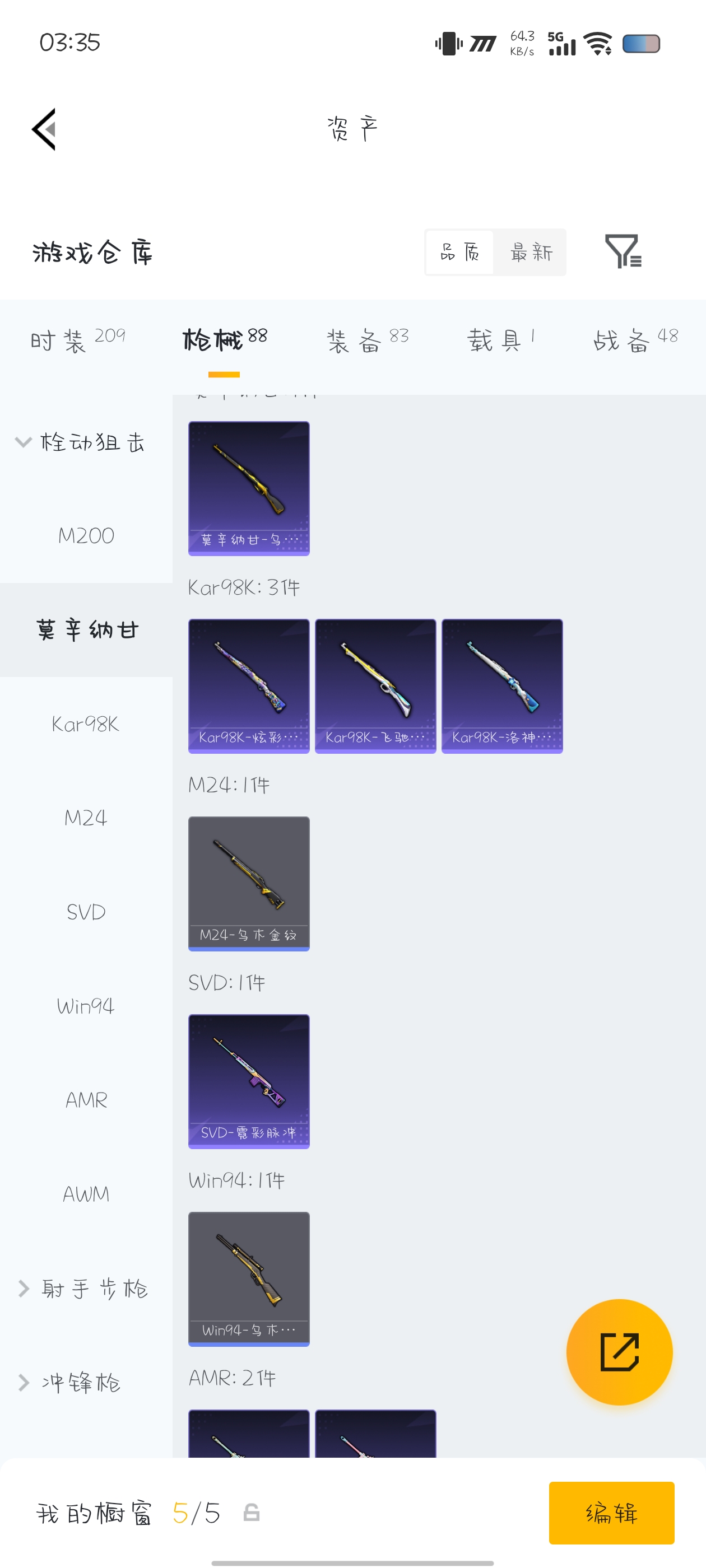
Task: Switch to the 战备 tab
Action: pyautogui.click(x=635, y=340)
